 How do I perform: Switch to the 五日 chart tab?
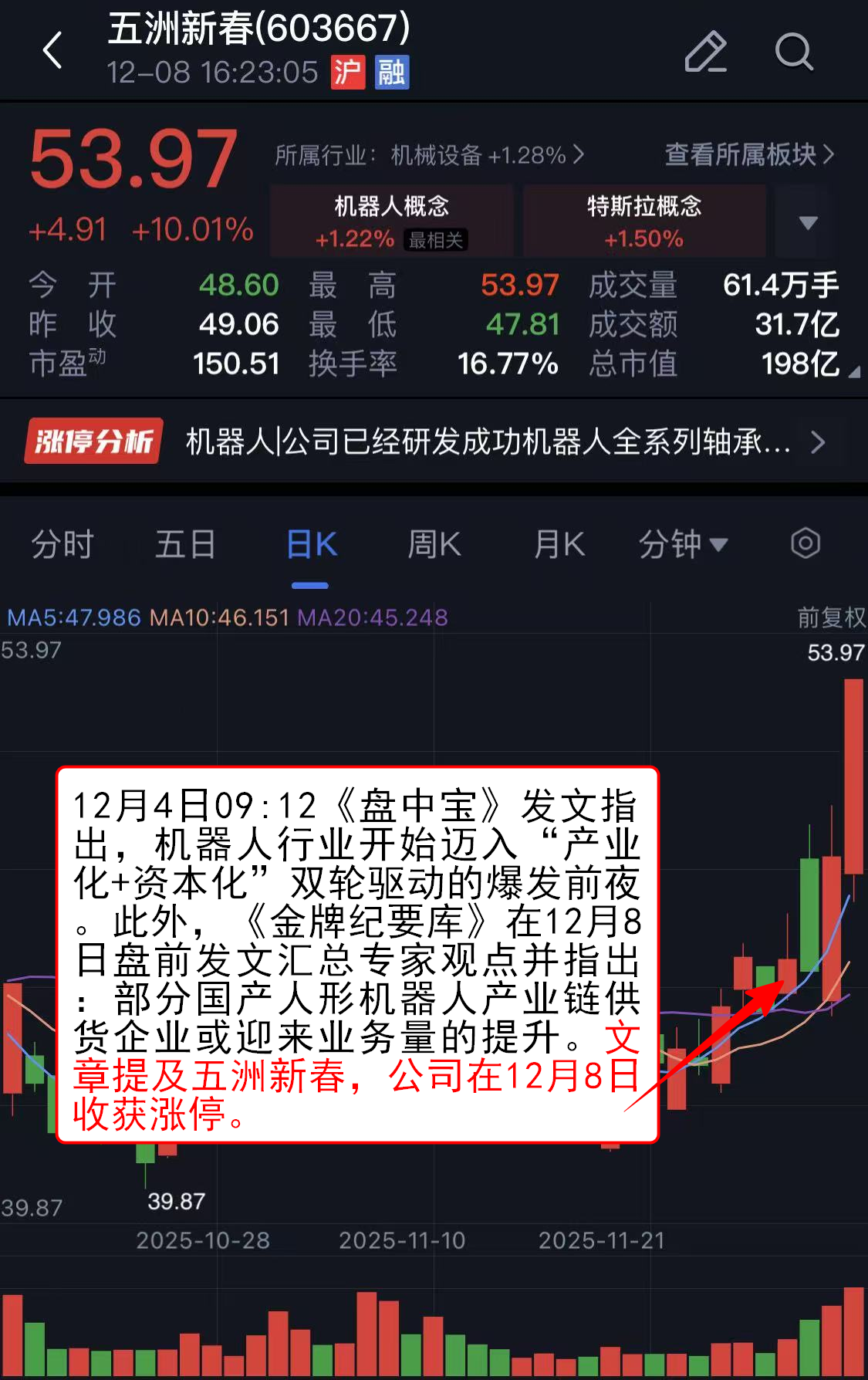[x=185, y=544]
